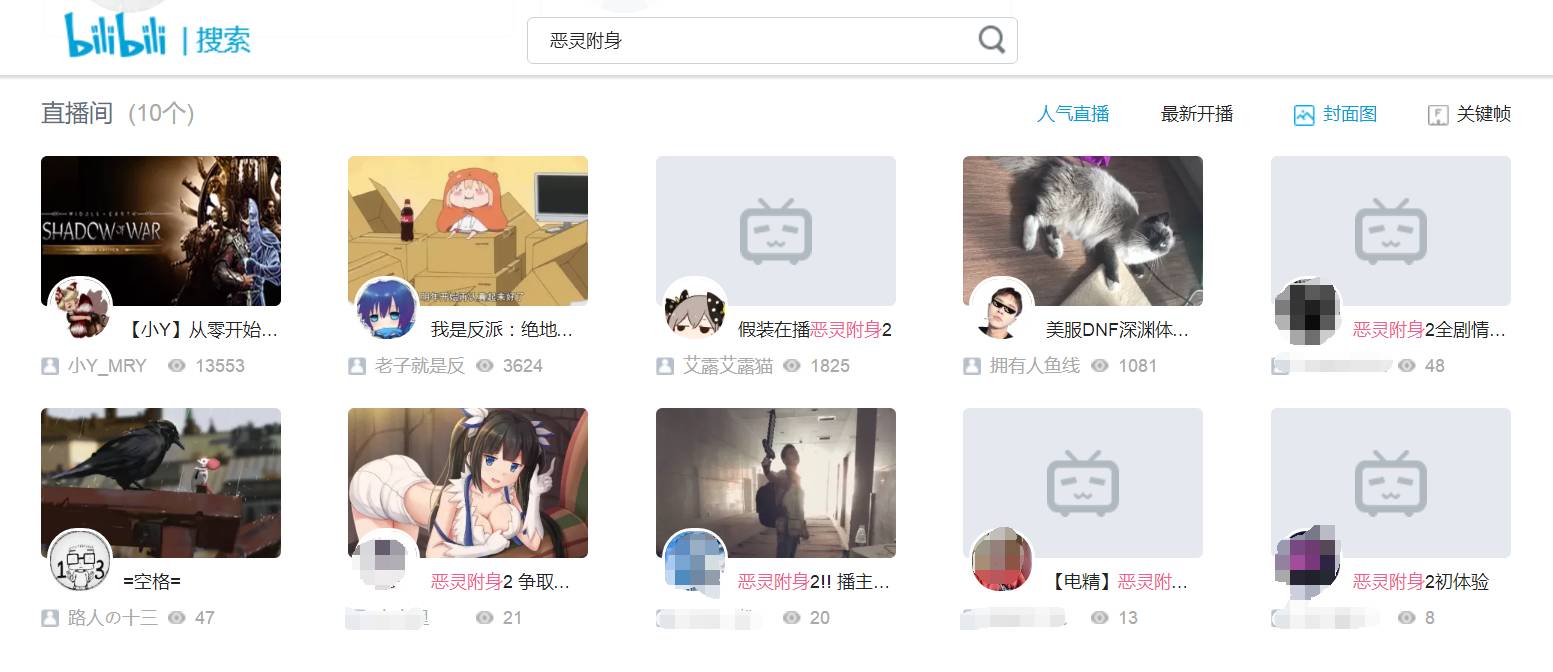Sort by 人气直播
Screen dimensions: 1553x672
pos(1073,114)
